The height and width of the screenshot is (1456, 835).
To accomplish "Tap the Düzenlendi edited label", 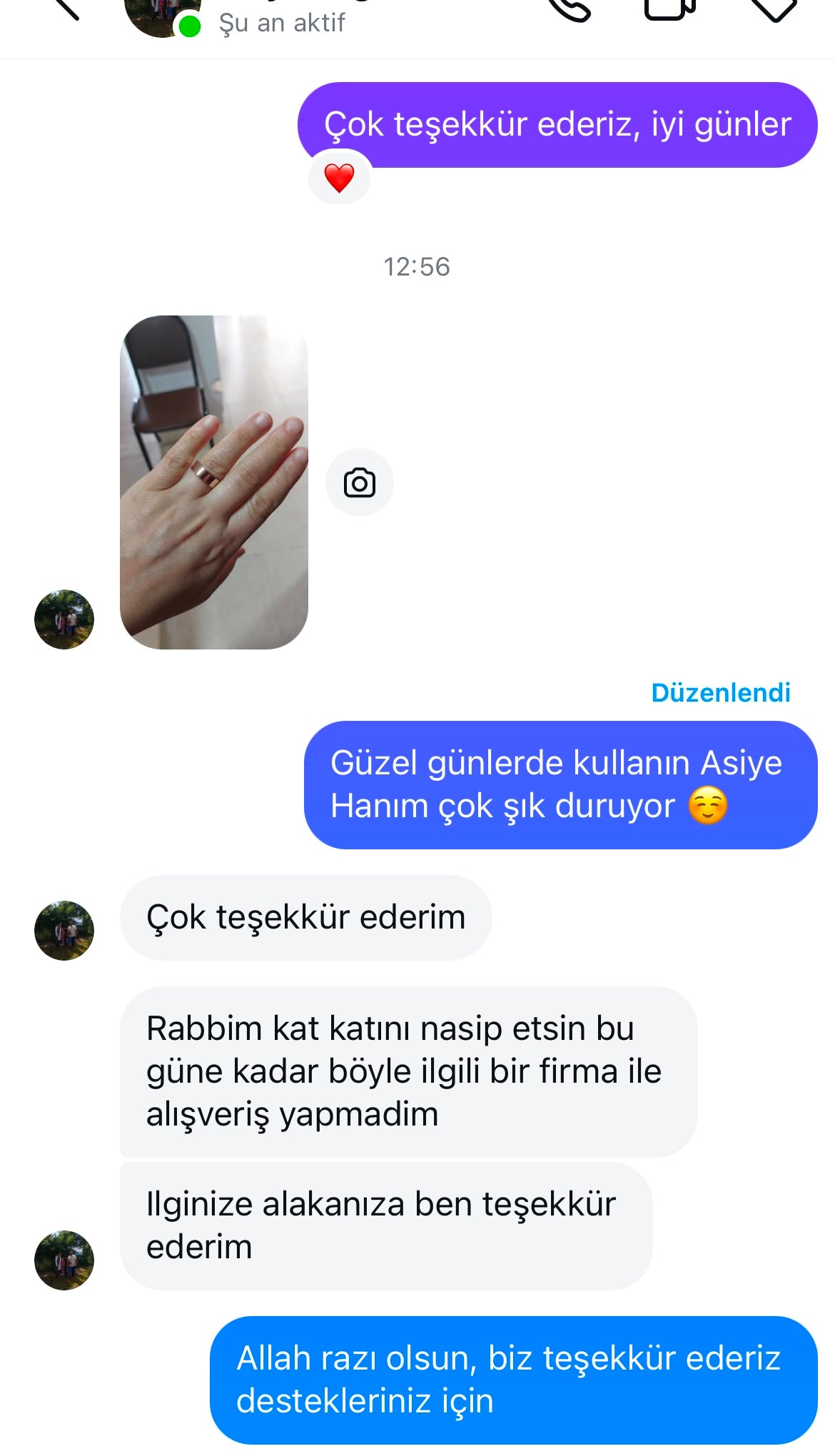I will point(720,692).
